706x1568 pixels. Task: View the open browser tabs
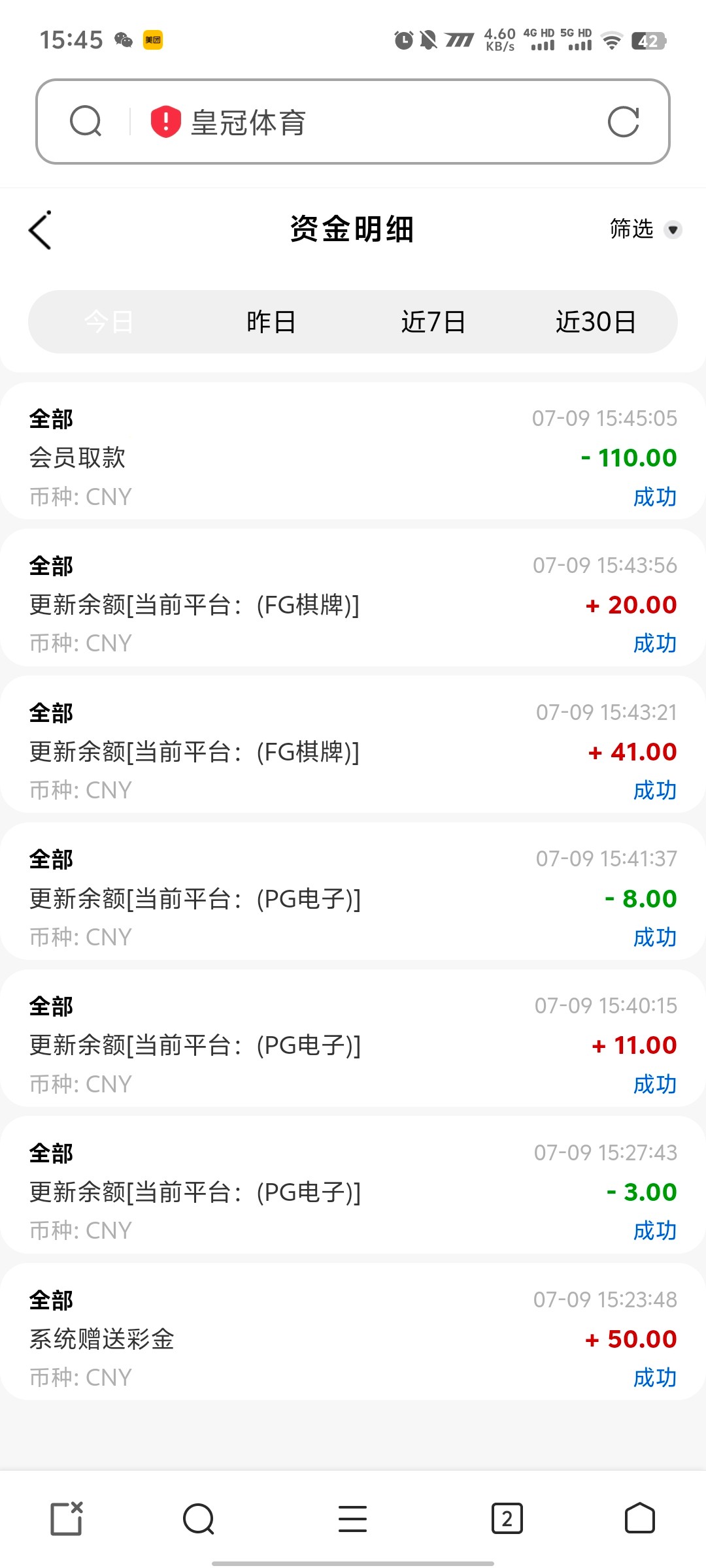507,1518
